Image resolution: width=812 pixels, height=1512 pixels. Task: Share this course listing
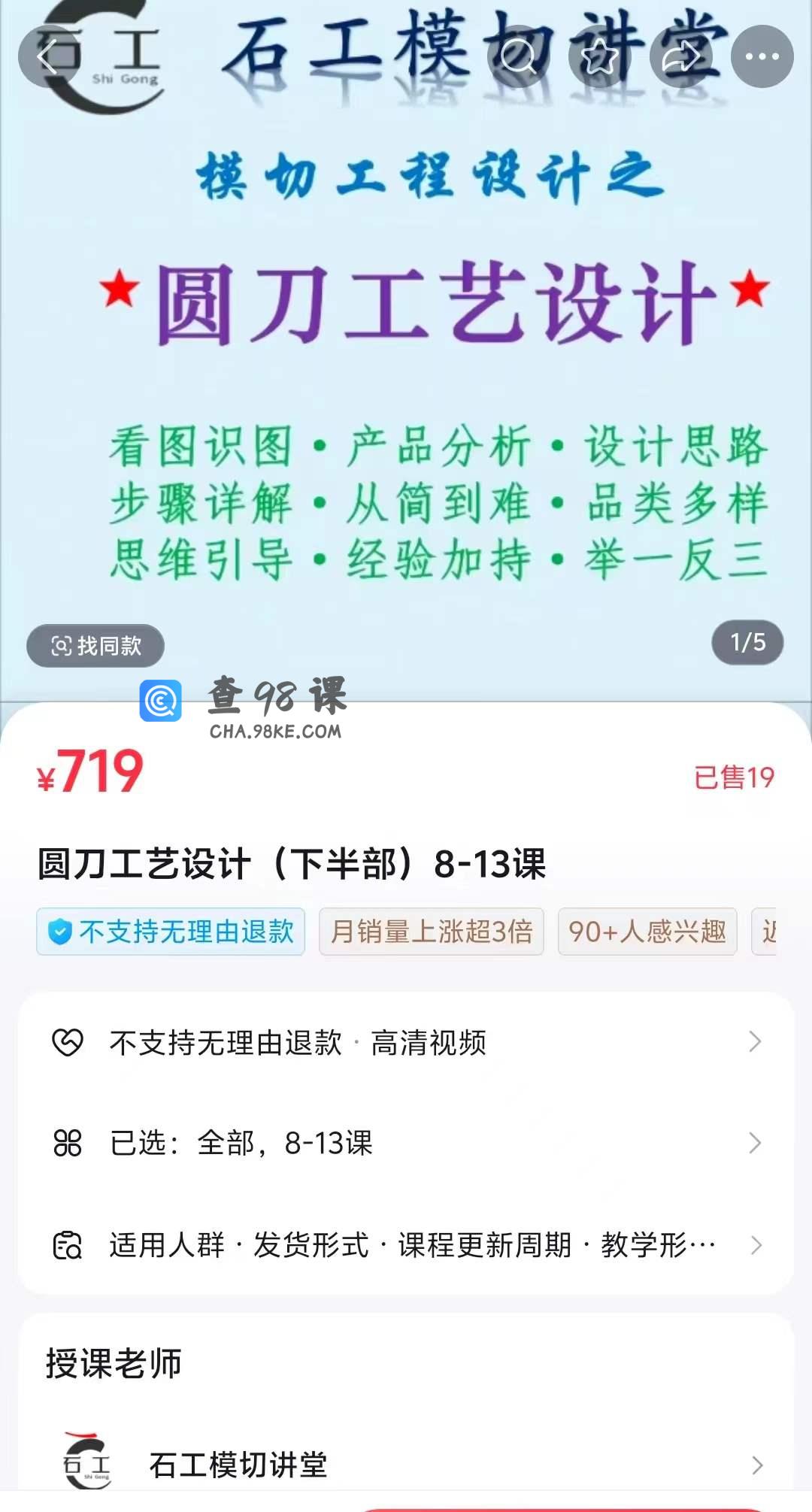coord(680,56)
